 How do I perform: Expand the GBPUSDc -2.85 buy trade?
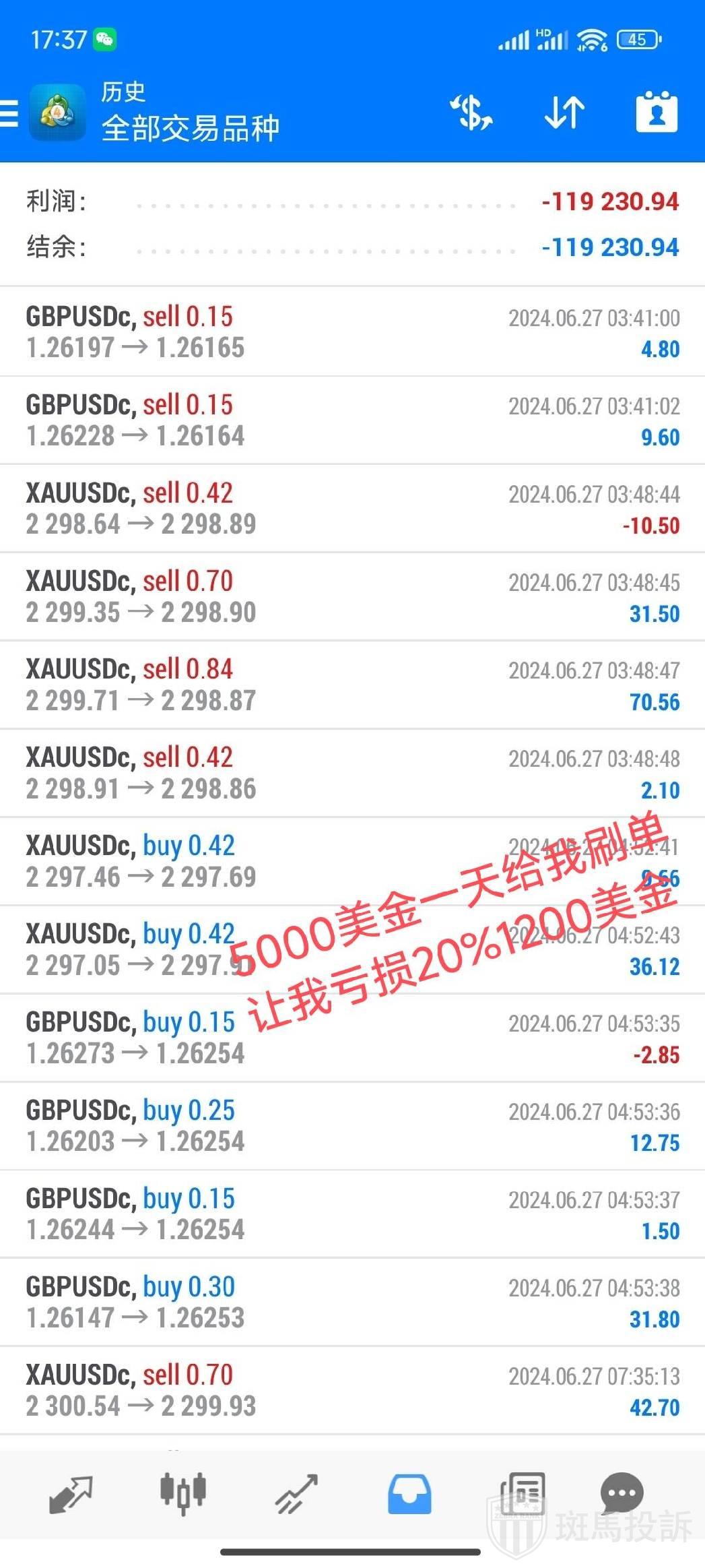tap(352, 1038)
